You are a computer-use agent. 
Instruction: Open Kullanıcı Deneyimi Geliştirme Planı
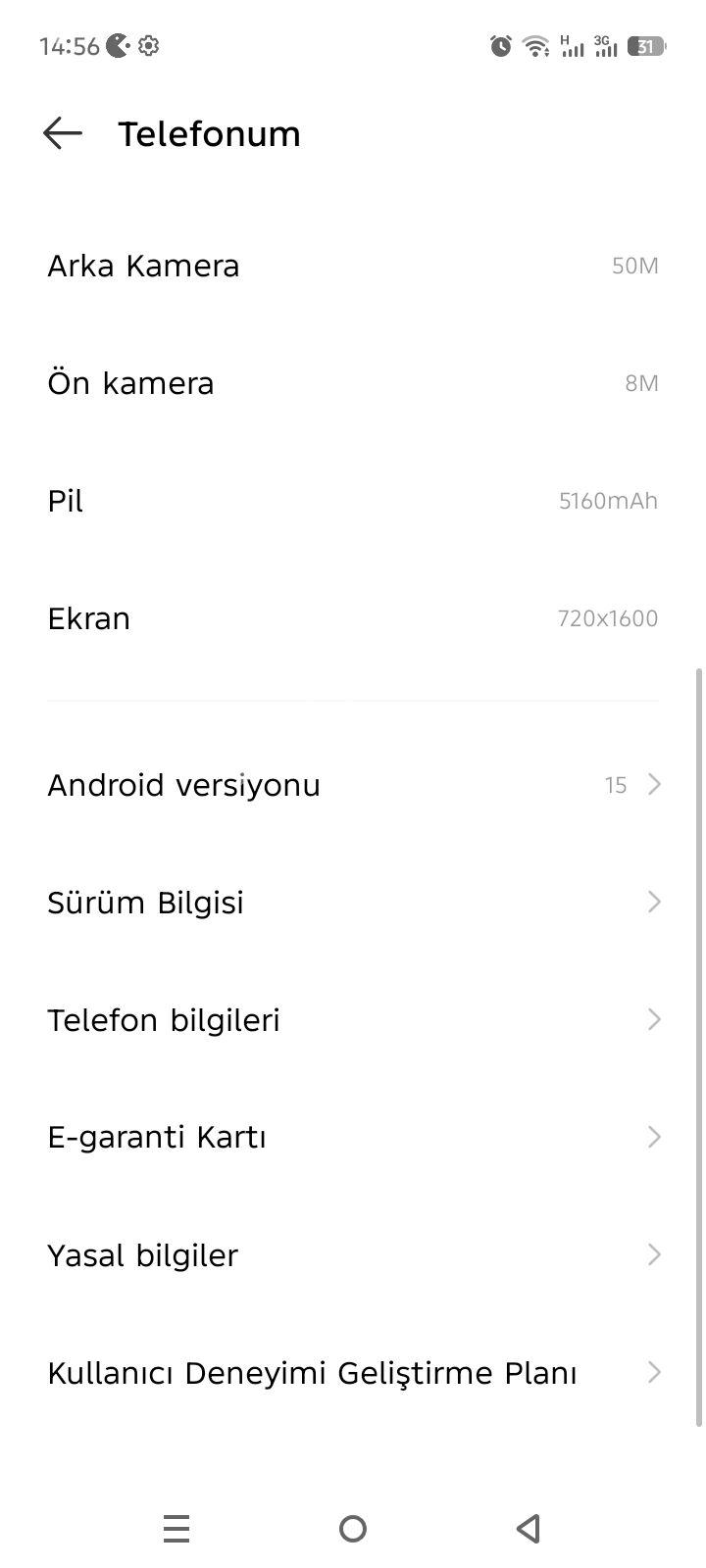pos(353,1373)
